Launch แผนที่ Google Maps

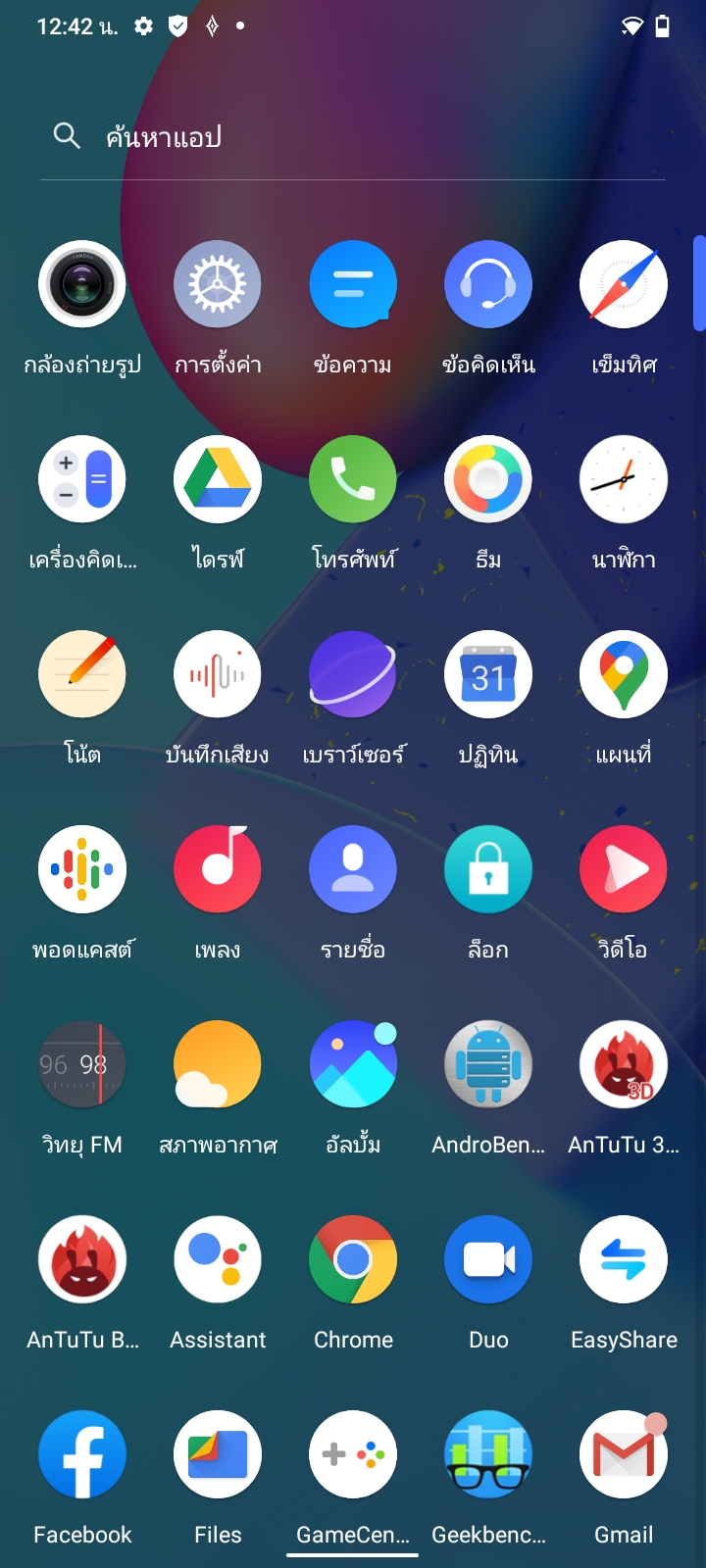click(x=624, y=674)
